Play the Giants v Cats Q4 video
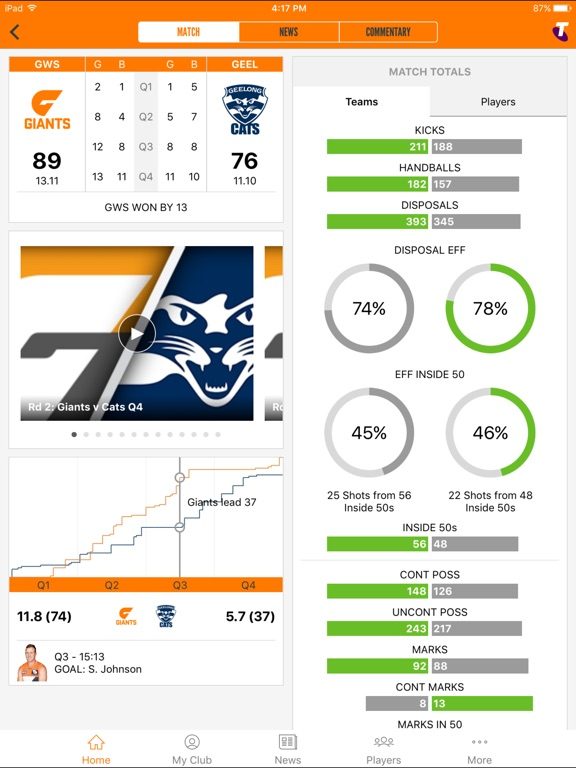Screen dimensions: 576x768 click(137, 334)
